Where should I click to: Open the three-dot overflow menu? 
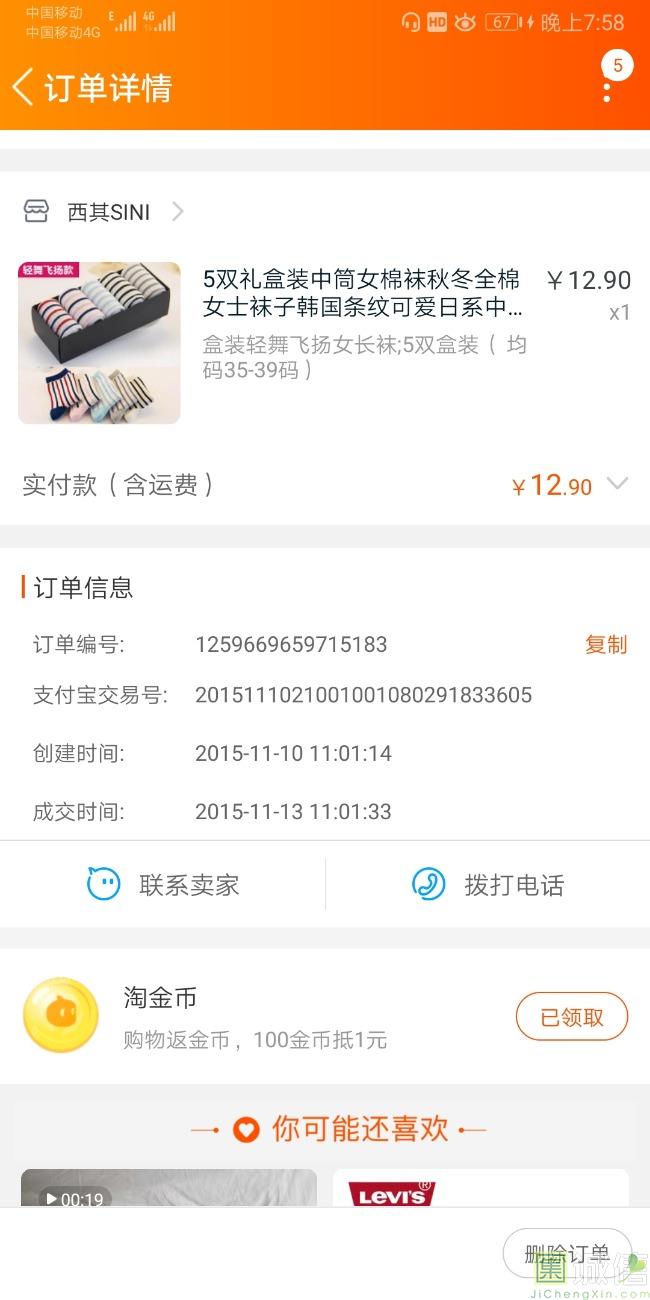coord(607,88)
